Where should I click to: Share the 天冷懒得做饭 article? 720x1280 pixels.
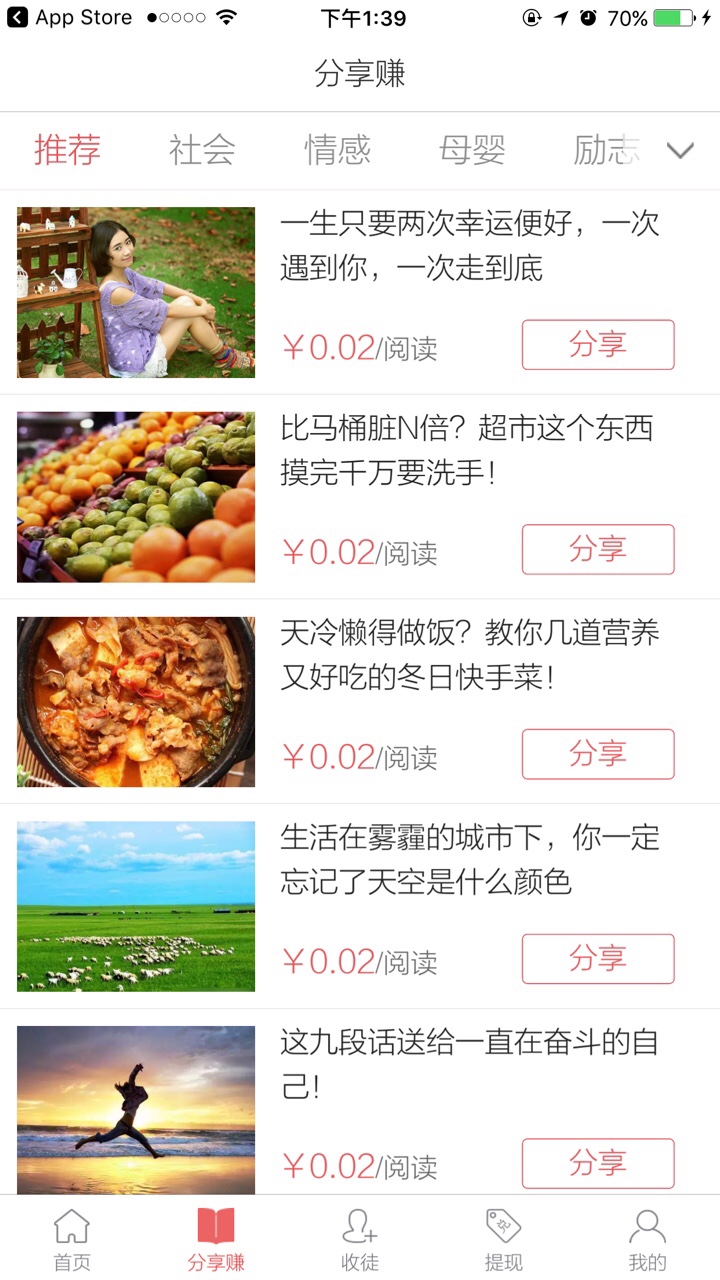[x=598, y=754]
